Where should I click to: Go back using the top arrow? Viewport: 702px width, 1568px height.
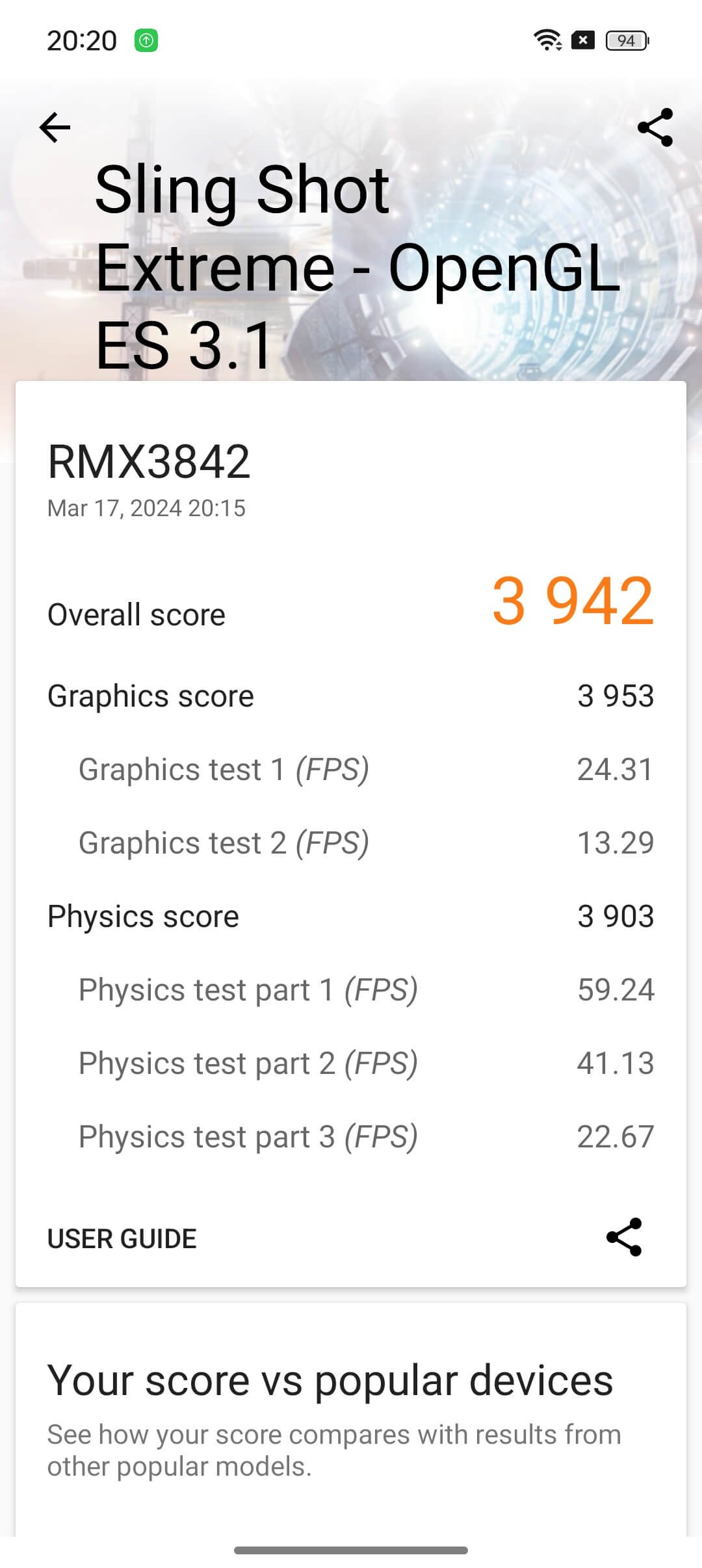tap(55, 127)
